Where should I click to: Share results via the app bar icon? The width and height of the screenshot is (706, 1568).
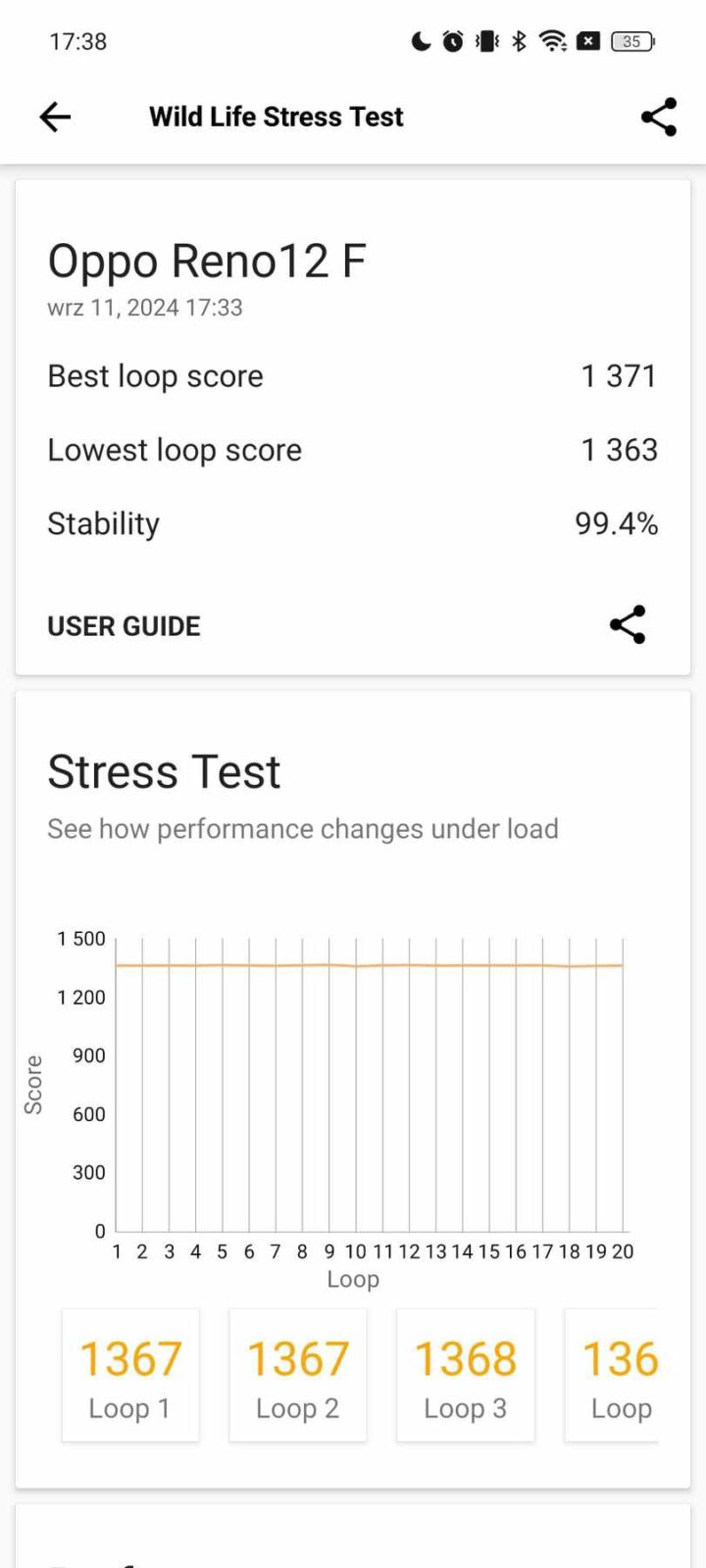(659, 117)
